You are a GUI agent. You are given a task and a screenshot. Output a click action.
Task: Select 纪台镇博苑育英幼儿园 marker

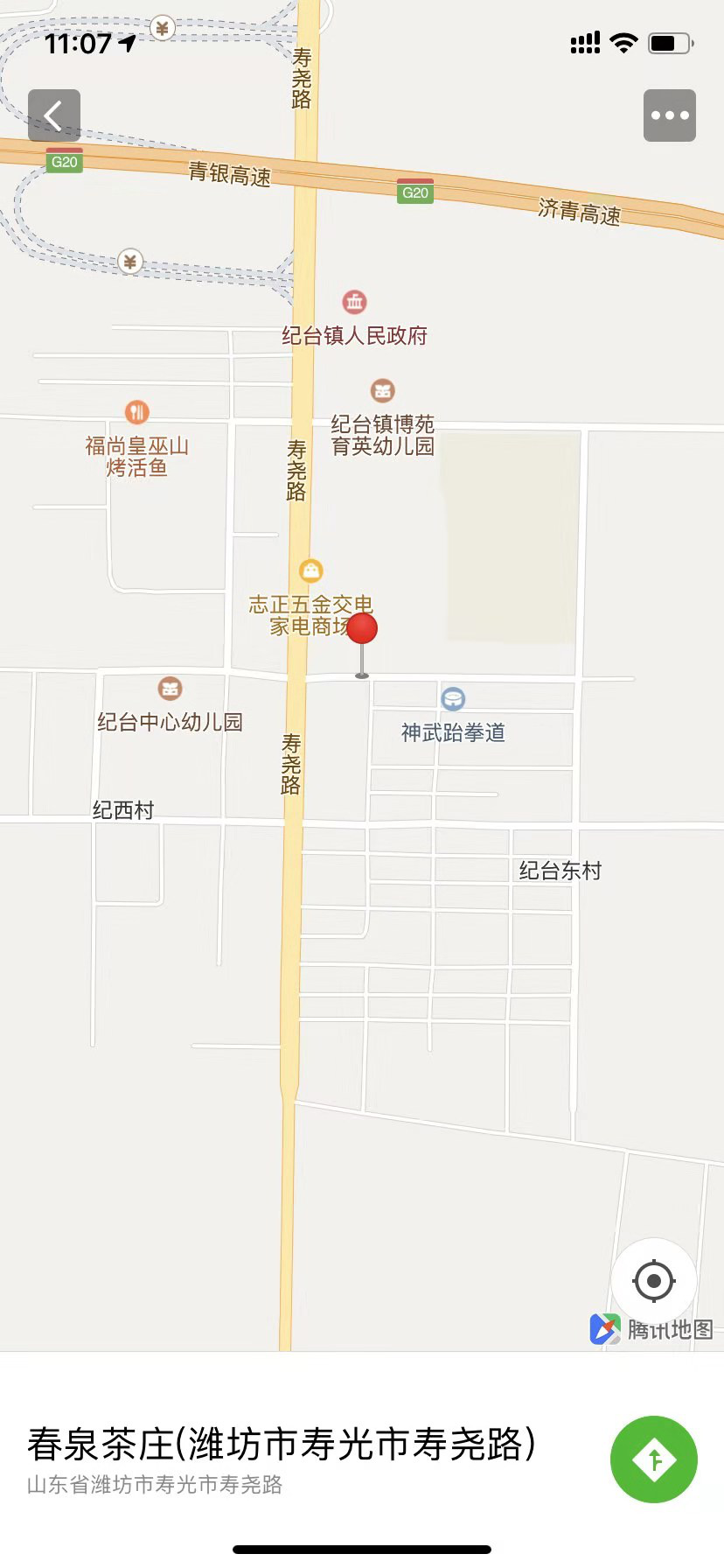tap(382, 391)
